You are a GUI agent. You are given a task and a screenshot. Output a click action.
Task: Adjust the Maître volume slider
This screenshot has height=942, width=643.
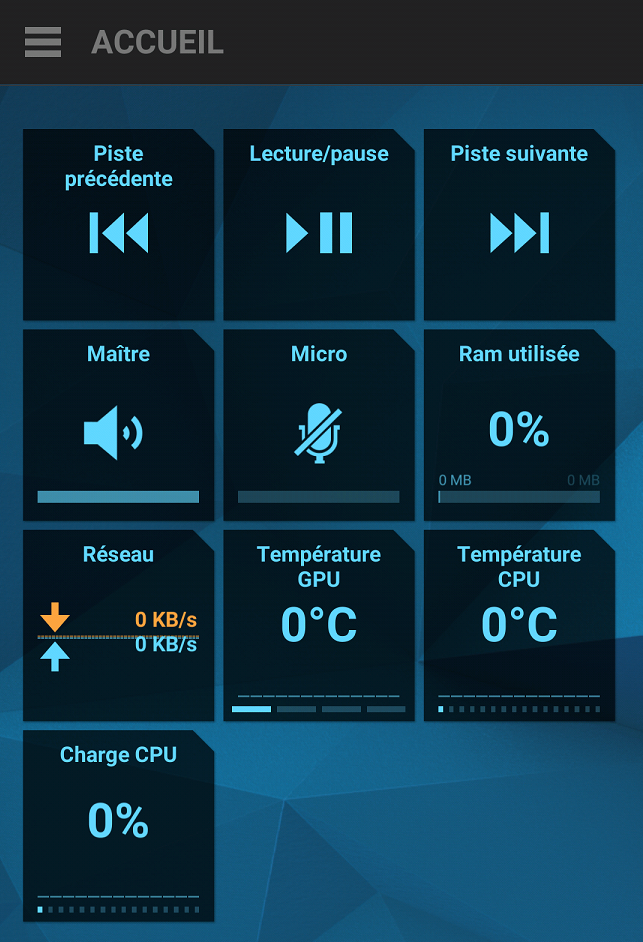[118, 496]
